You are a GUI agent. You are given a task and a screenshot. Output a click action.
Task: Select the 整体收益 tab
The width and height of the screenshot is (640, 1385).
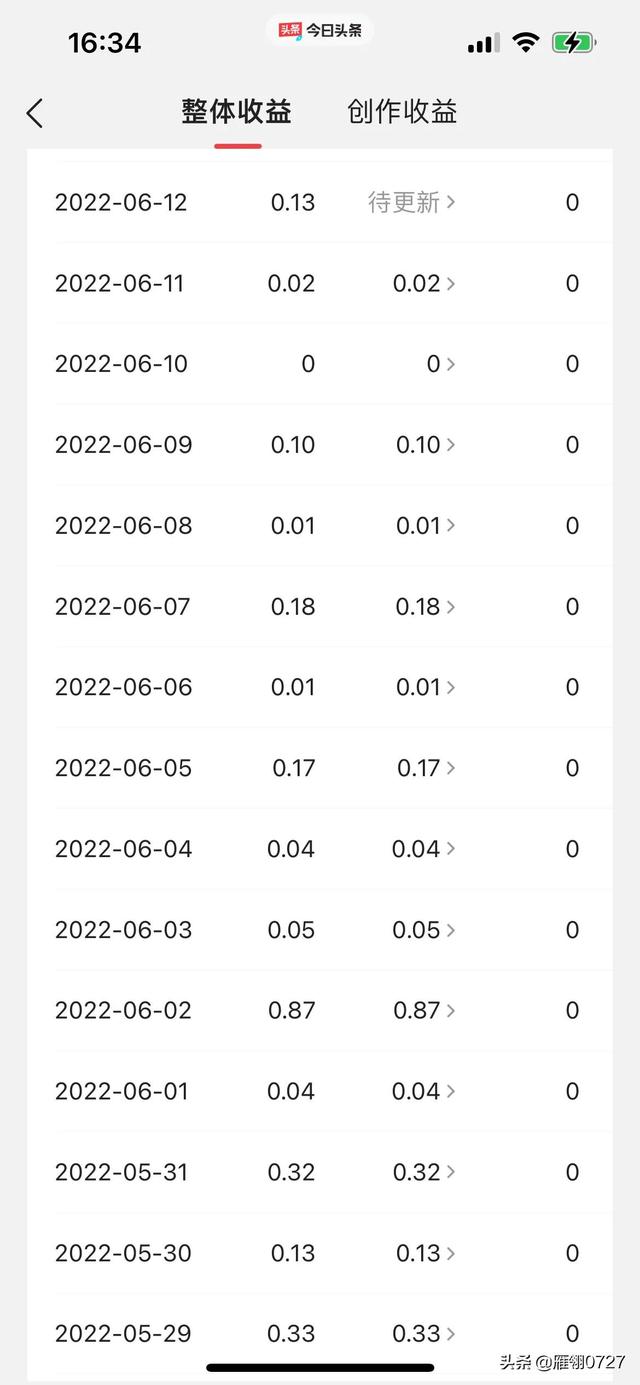[x=237, y=112]
